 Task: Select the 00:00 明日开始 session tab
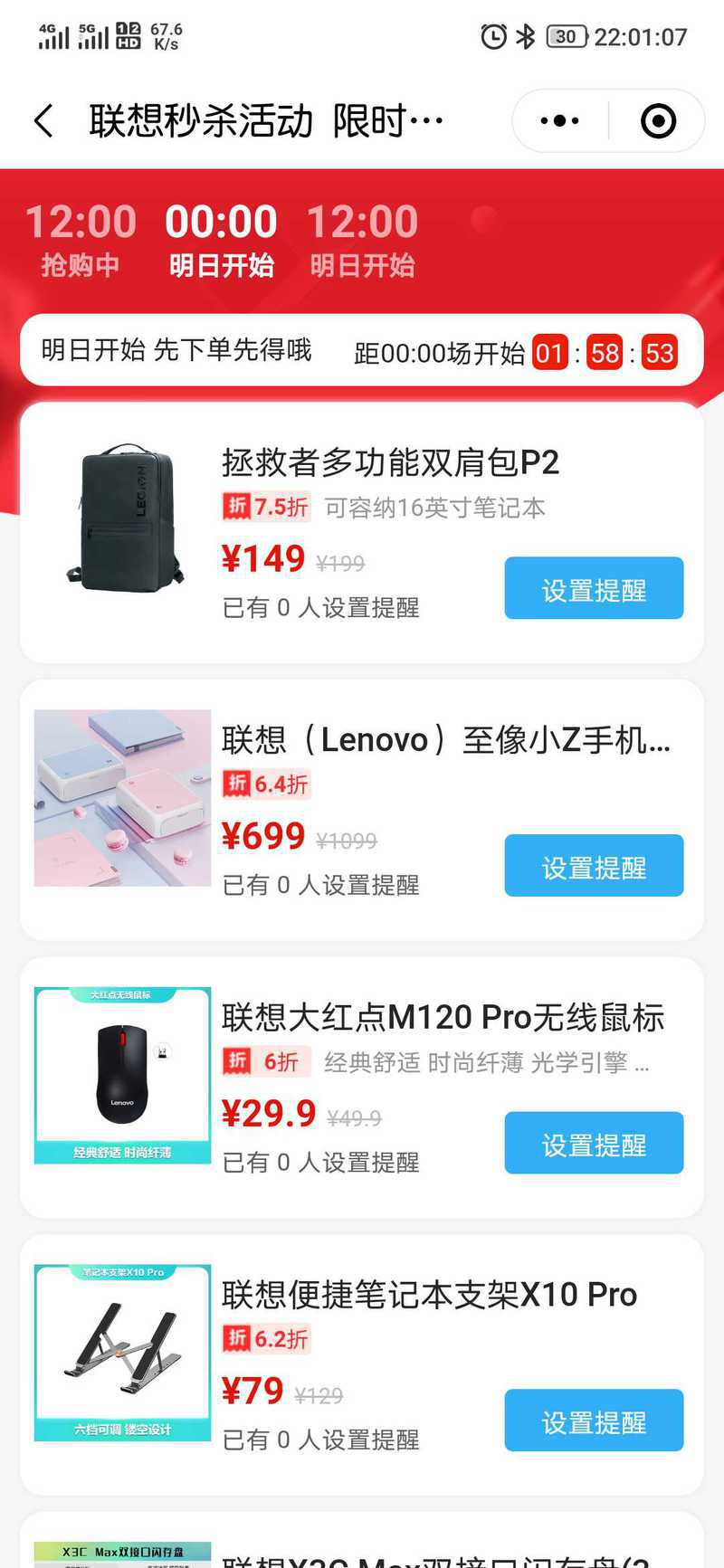pos(221,240)
